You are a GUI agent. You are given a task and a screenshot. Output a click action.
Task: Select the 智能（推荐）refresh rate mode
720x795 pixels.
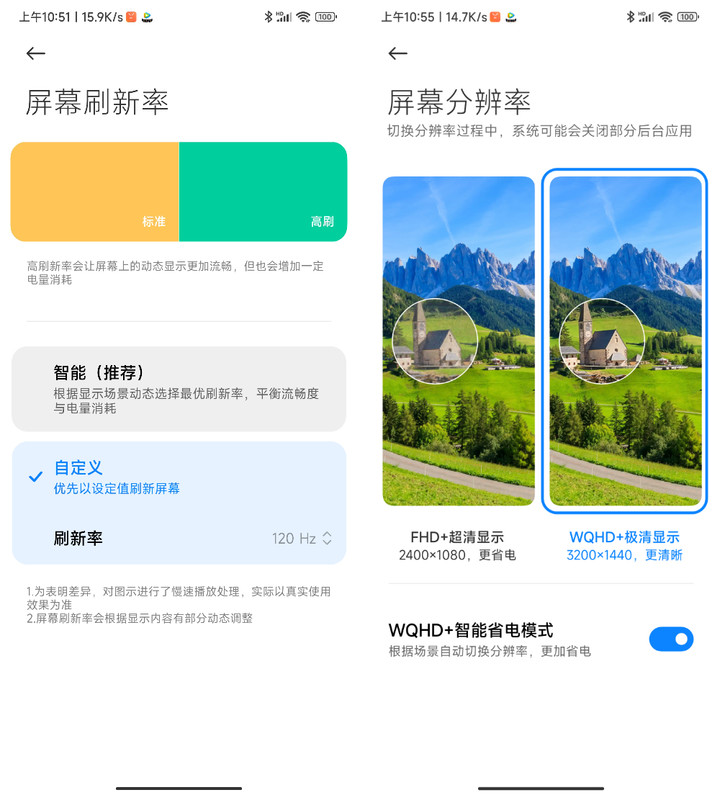(x=178, y=388)
